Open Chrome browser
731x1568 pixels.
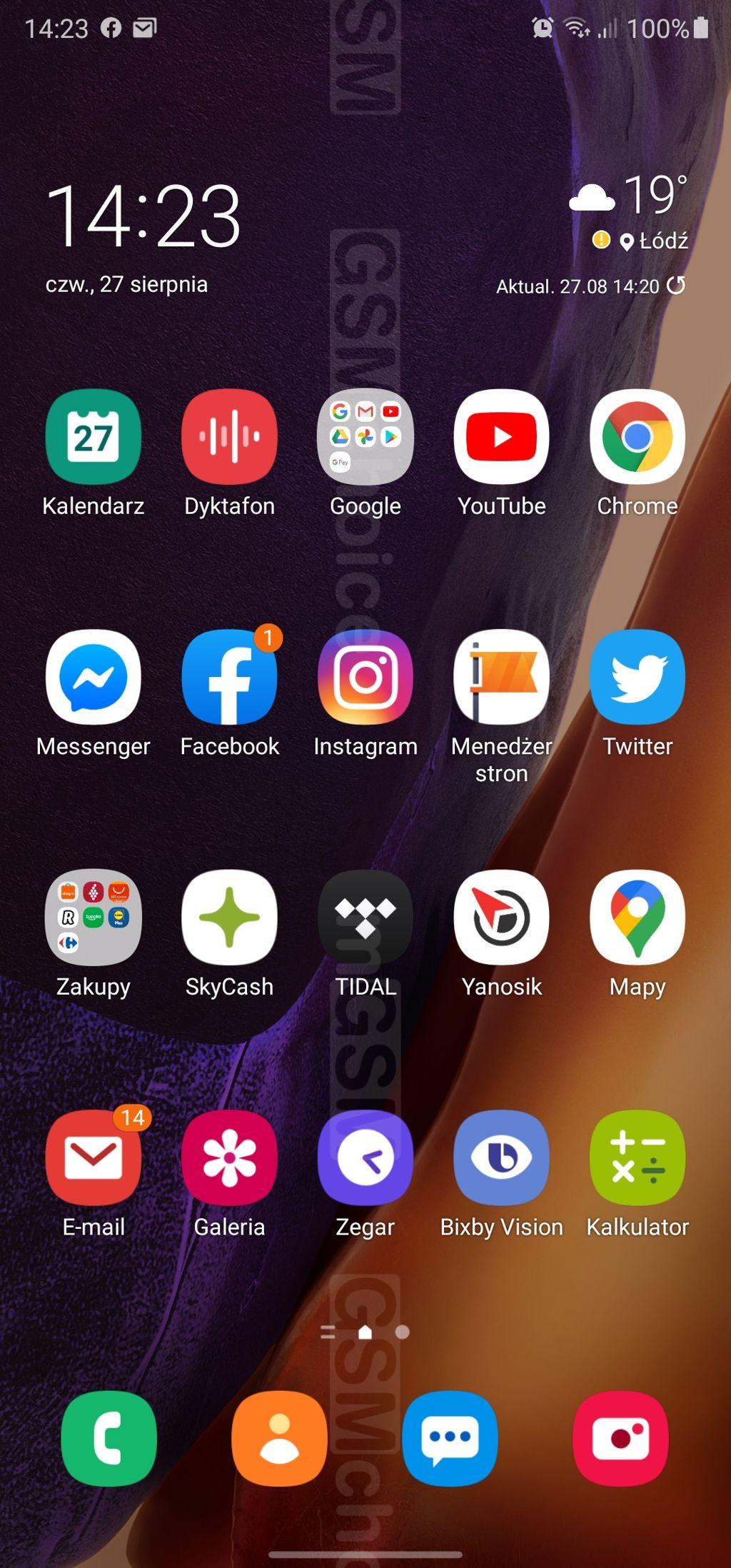tap(637, 436)
